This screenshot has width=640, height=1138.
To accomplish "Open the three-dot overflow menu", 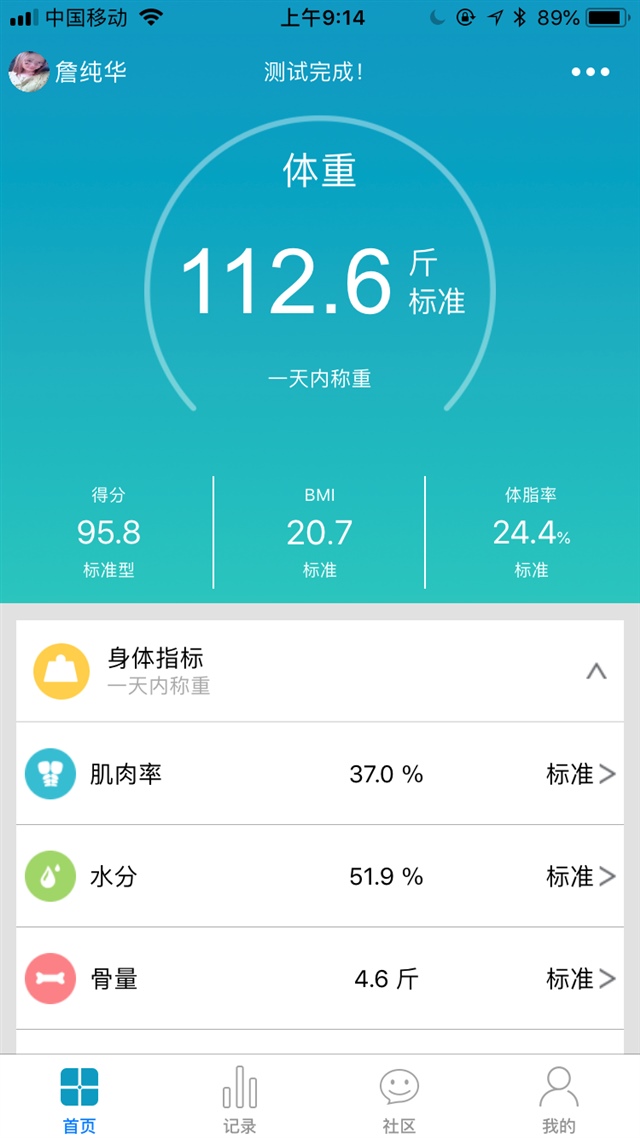I will point(590,72).
